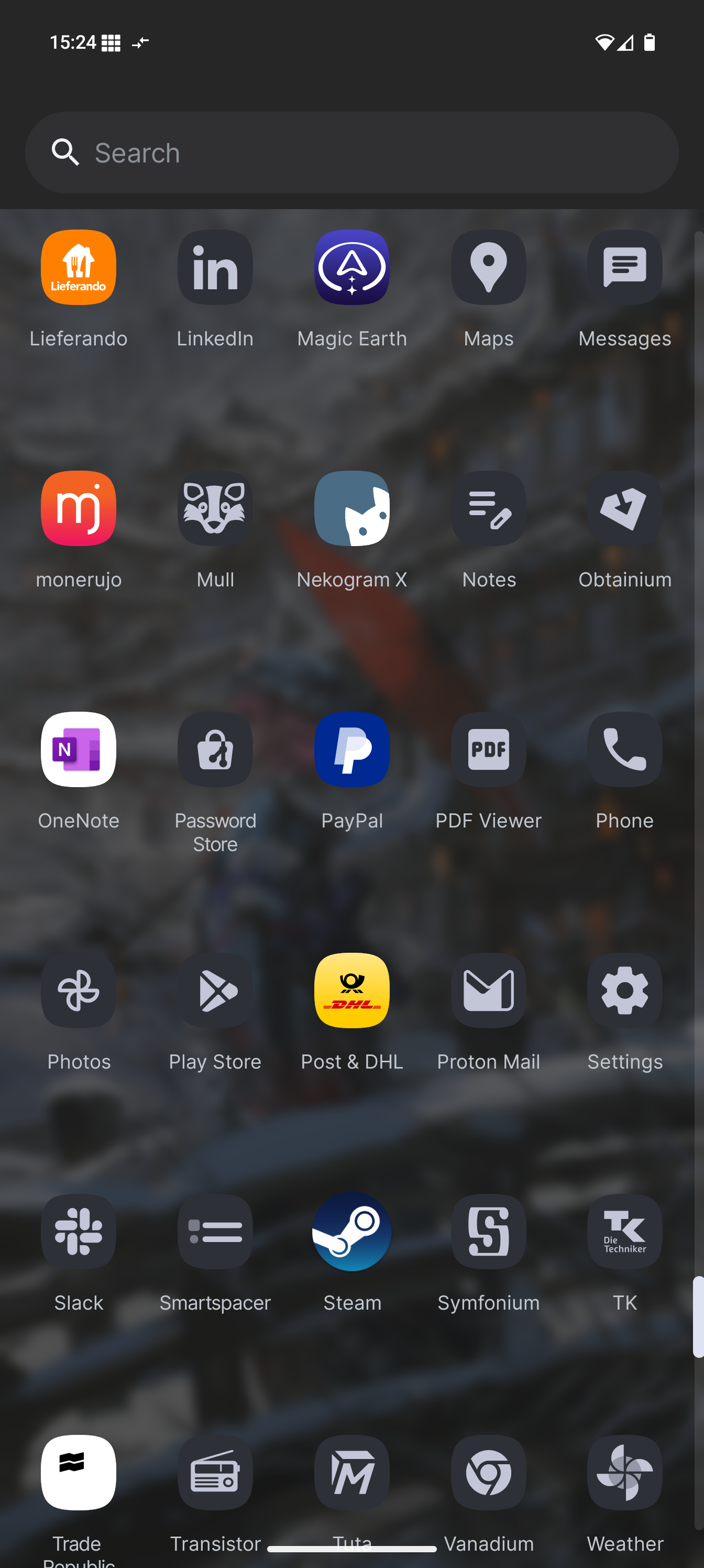Launch OneNote
Image resolution: width=704 pixels, height=1568 pixels.
click(79, 749)
